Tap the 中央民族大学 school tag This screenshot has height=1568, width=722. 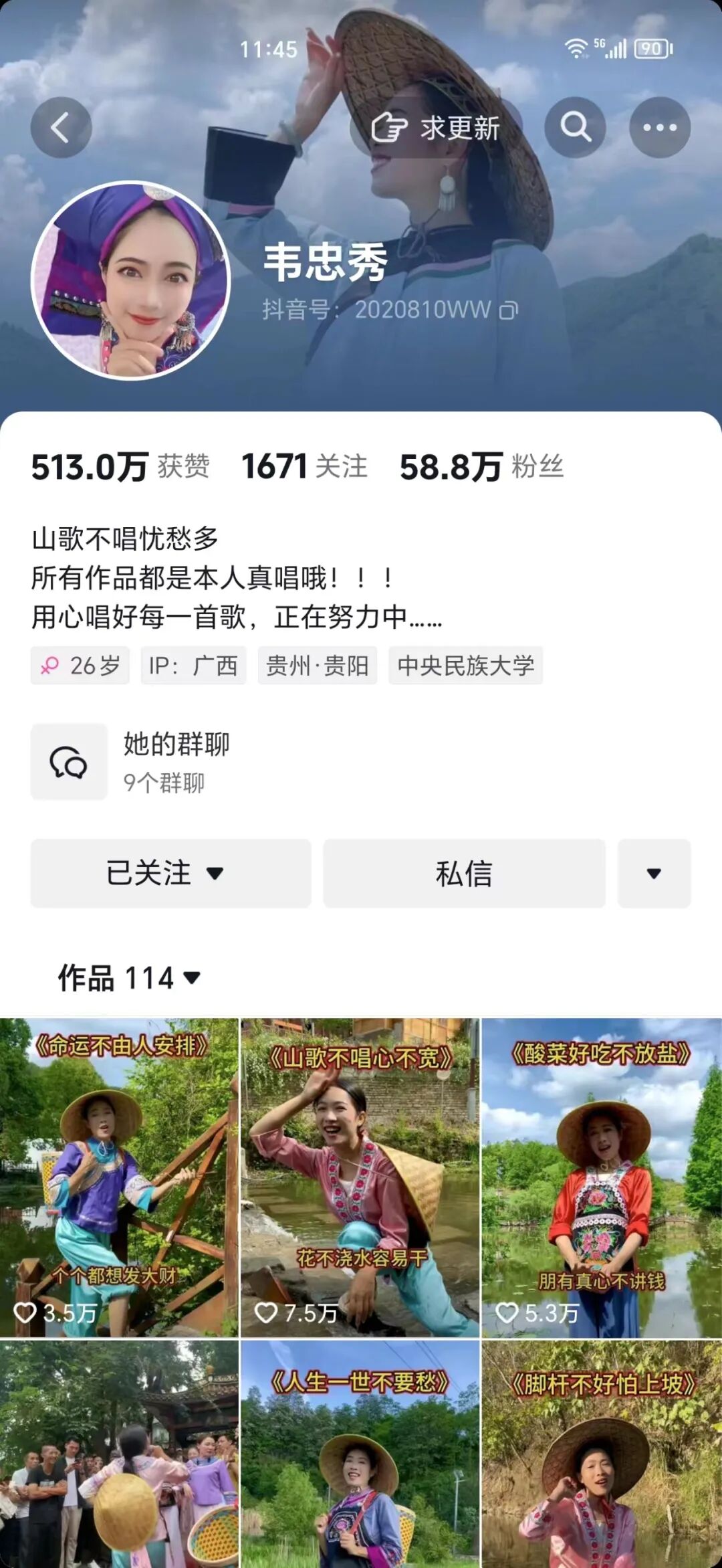pos(465,666)
